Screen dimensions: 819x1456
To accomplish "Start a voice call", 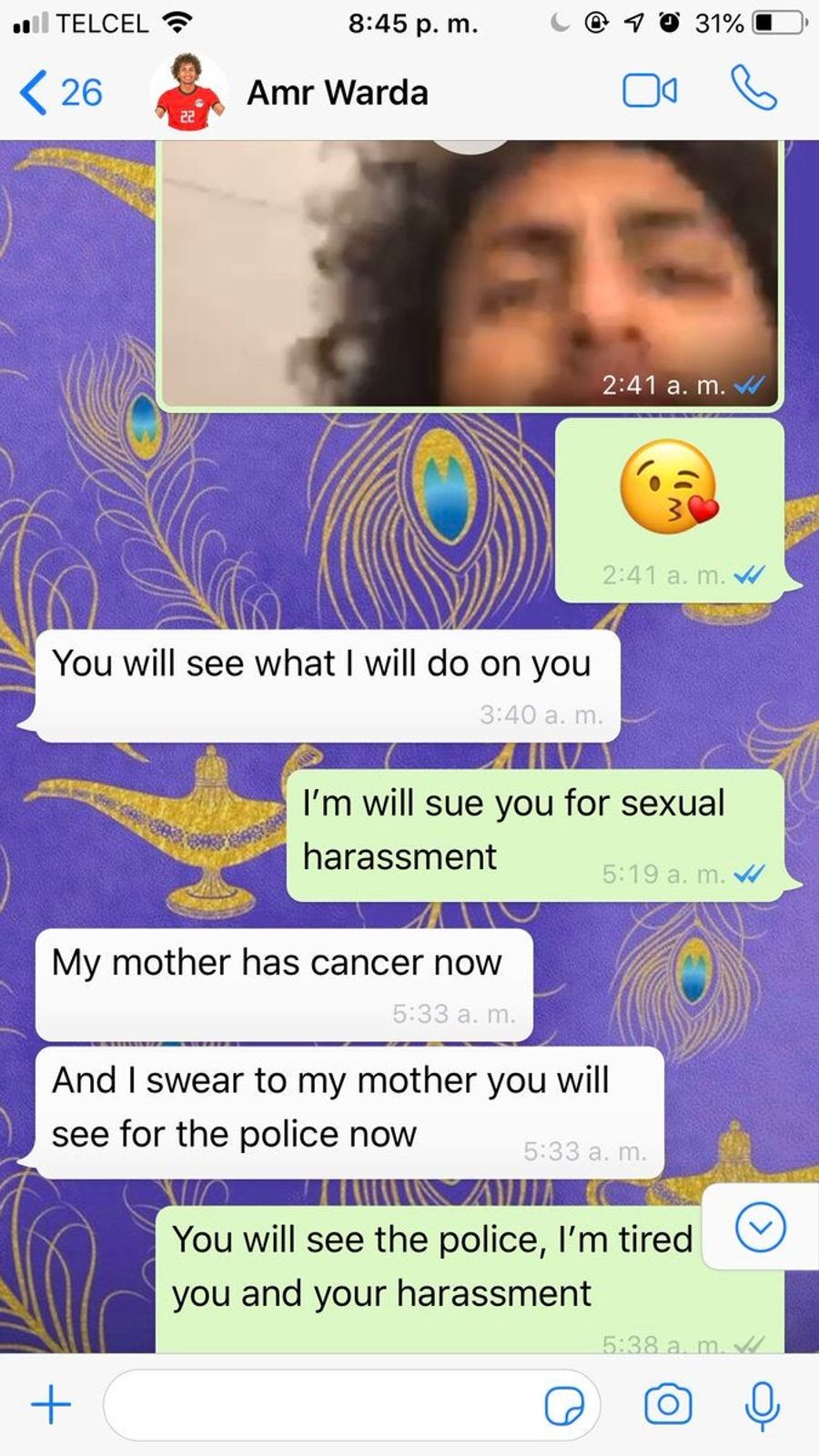I will pos(753,89).
